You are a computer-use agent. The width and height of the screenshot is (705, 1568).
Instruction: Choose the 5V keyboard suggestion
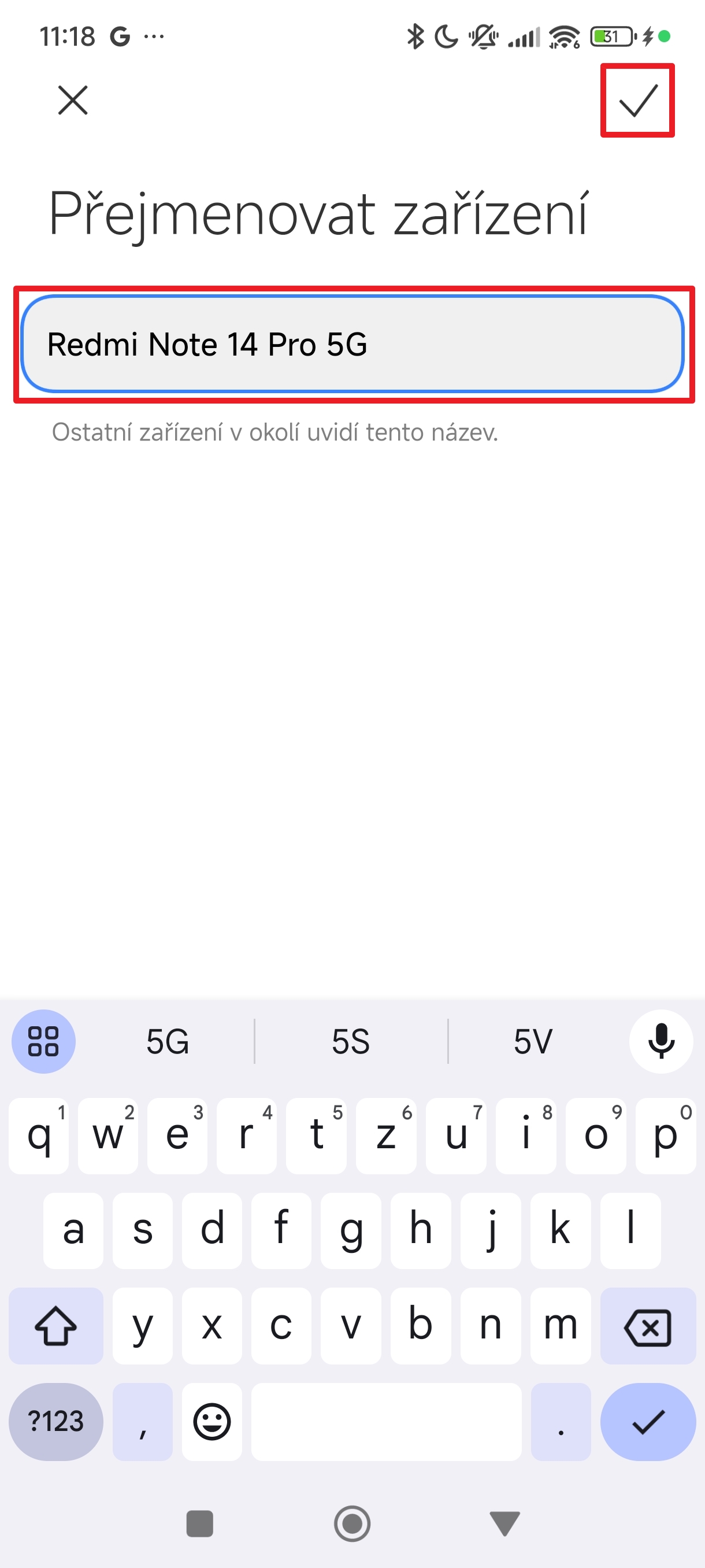[x=533, y=1041]
